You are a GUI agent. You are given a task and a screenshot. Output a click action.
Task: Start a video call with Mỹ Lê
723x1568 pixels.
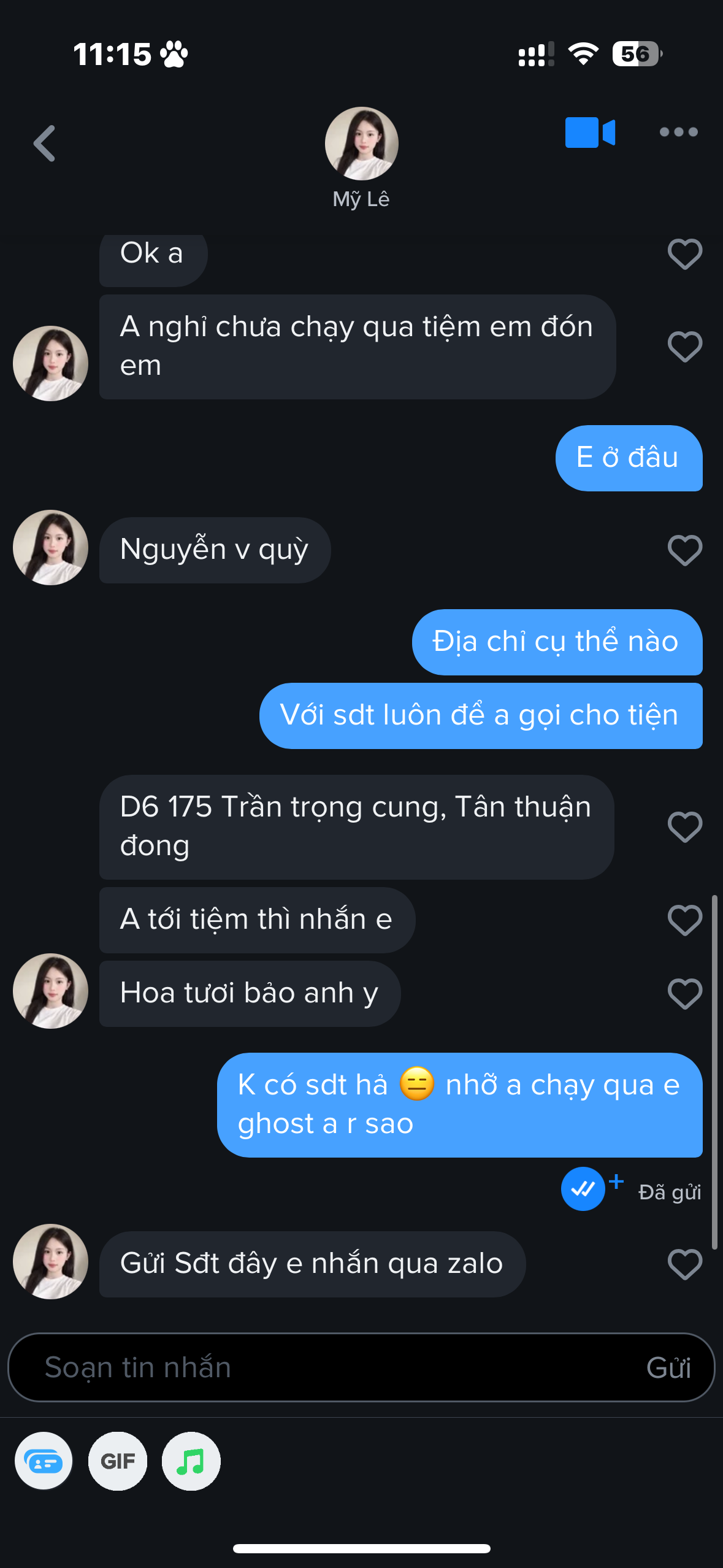589,133
